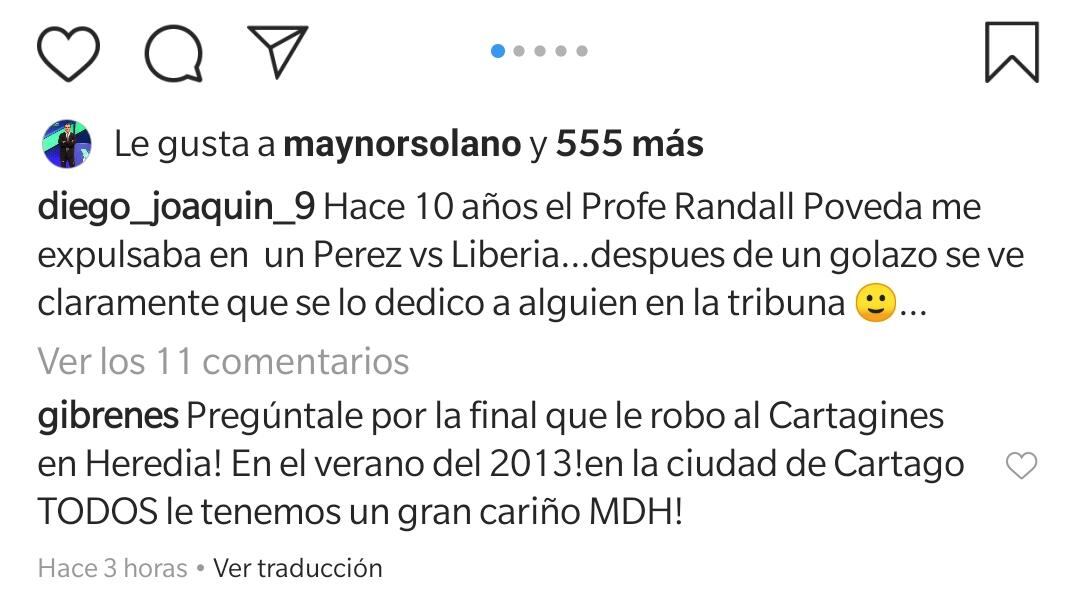Like the comment by gibrenes
Viewport: 1080px width, 594px height.
click(x=1020, y=465)
